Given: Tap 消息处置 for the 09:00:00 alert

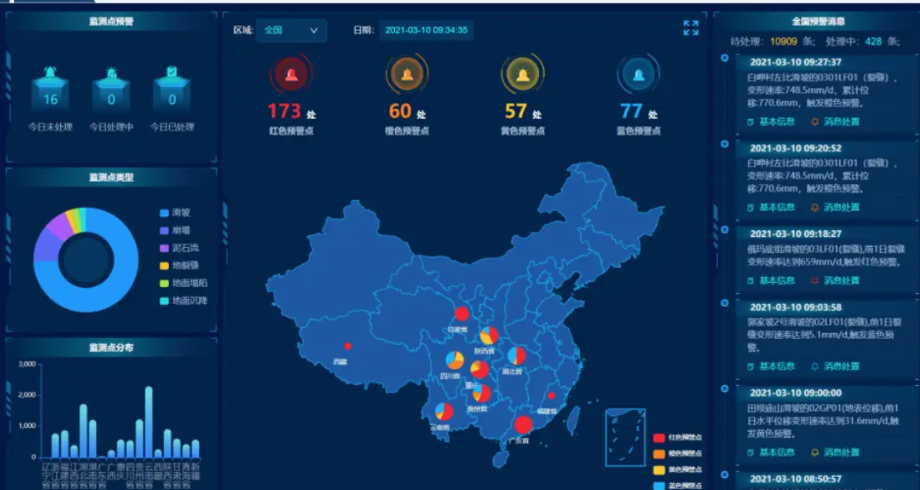Looking at the screenshot, I should pyautogui.click(x=840, y=452).
